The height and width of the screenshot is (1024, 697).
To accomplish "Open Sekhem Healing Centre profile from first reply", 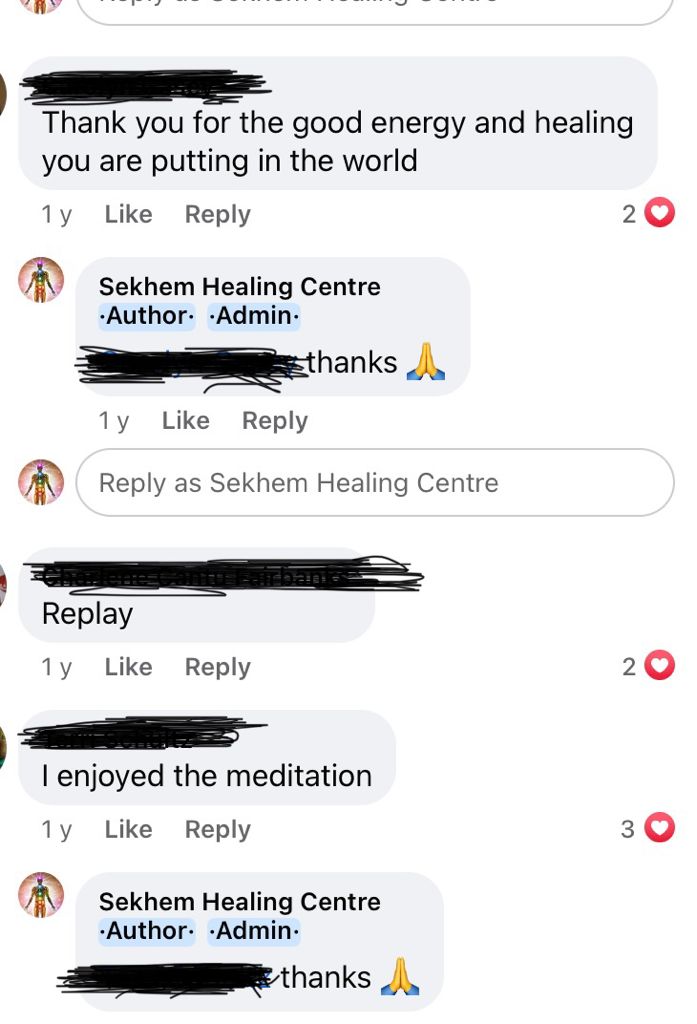I will click(239, 287).
